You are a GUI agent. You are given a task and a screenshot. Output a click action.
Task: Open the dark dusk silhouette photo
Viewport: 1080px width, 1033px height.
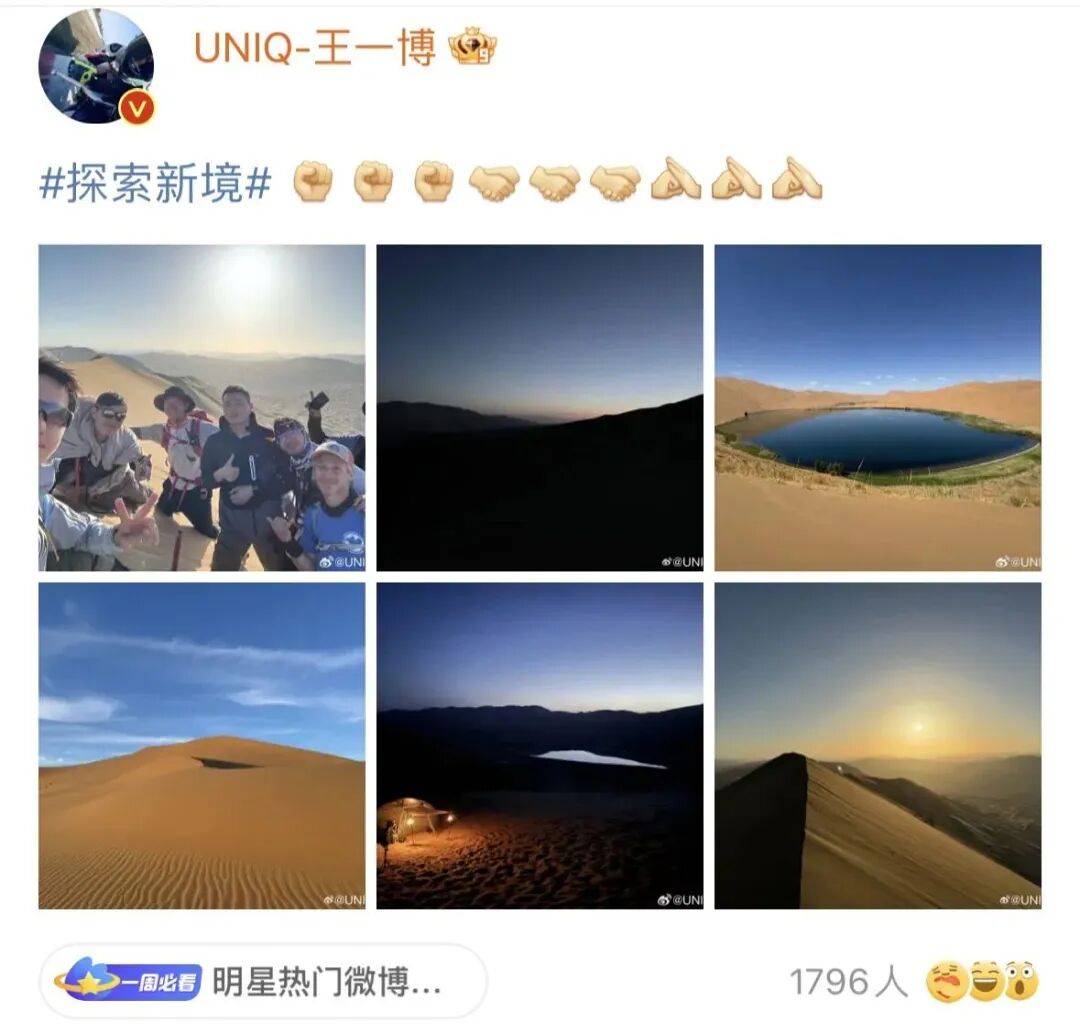[539, 407]
